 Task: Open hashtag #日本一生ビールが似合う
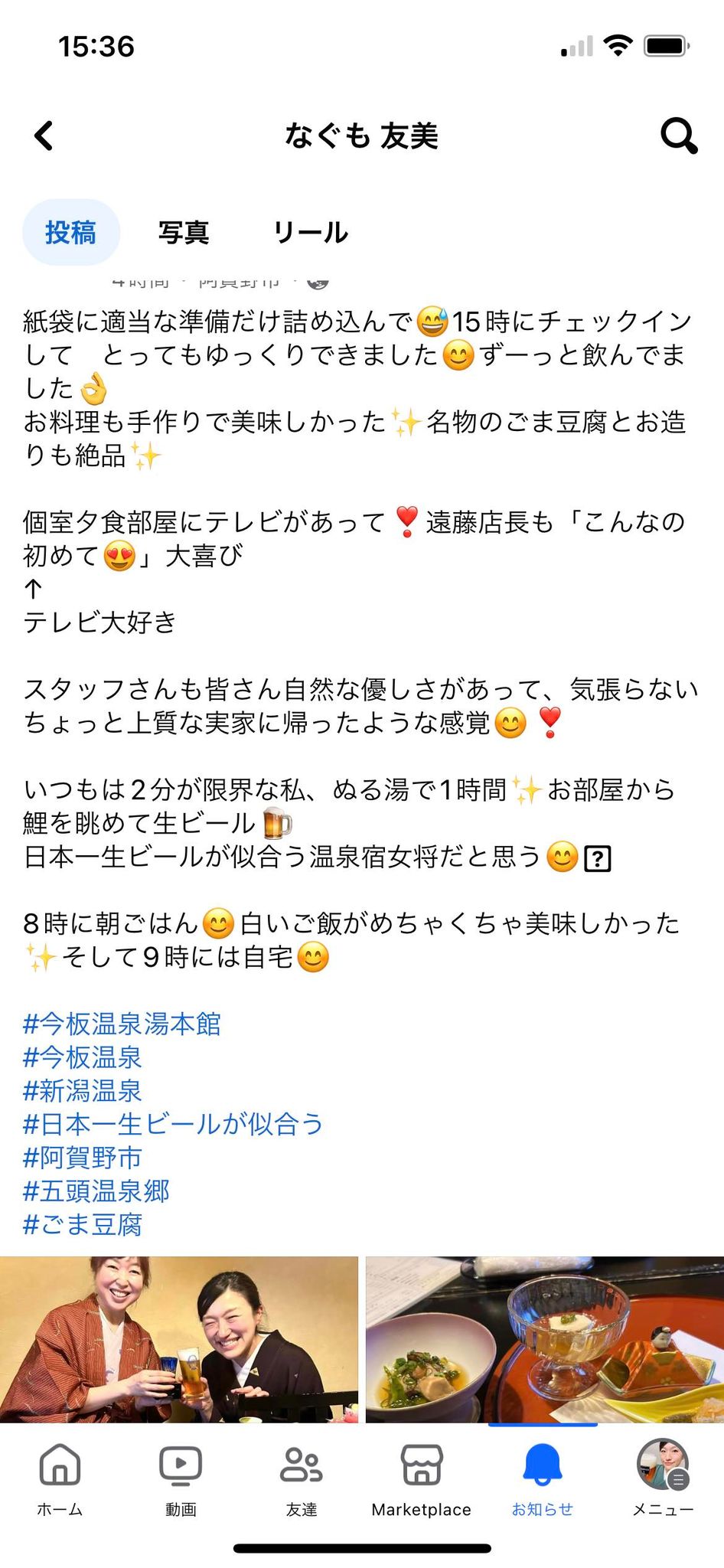pyautogui.click(x=174, y=1124)
